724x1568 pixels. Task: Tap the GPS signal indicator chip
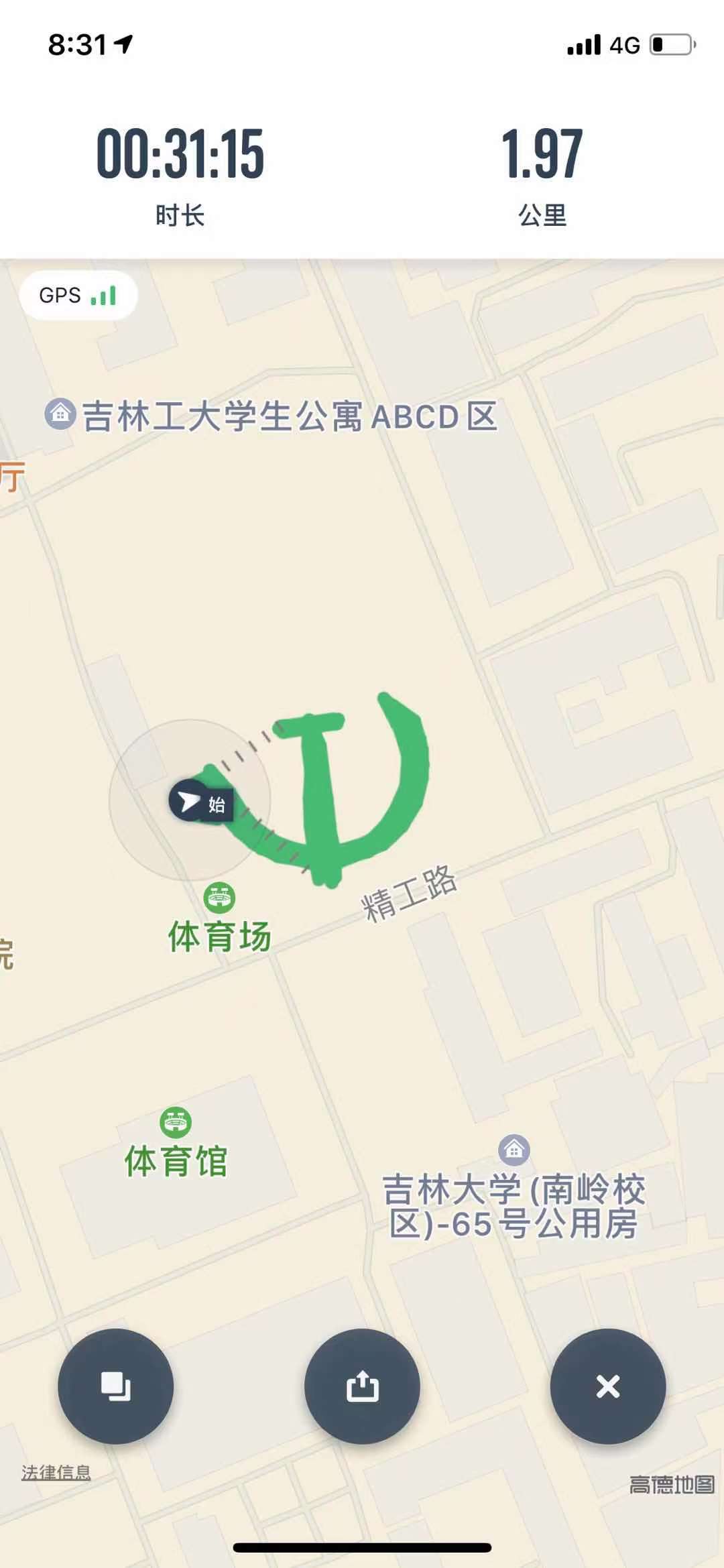78,295
